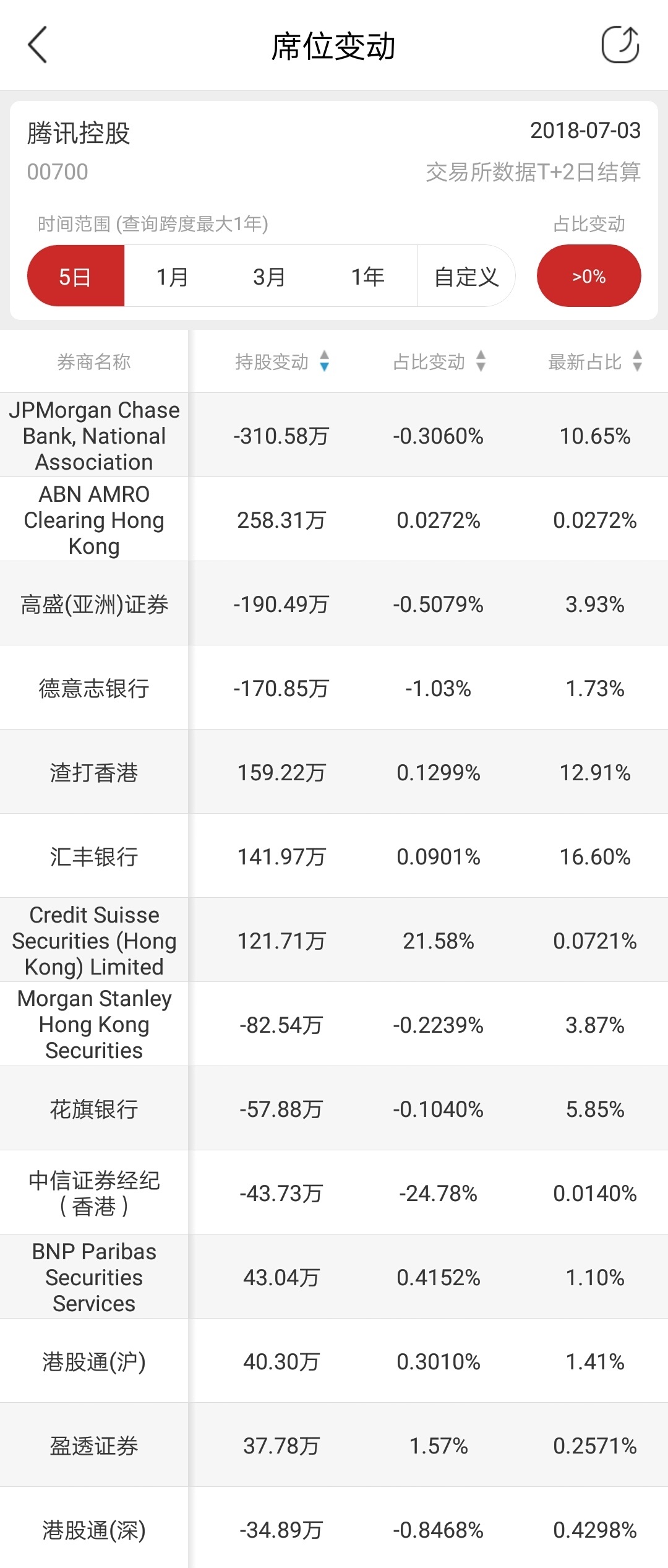
Task: Switch to the 3月 time range
Action: (269, 276)
